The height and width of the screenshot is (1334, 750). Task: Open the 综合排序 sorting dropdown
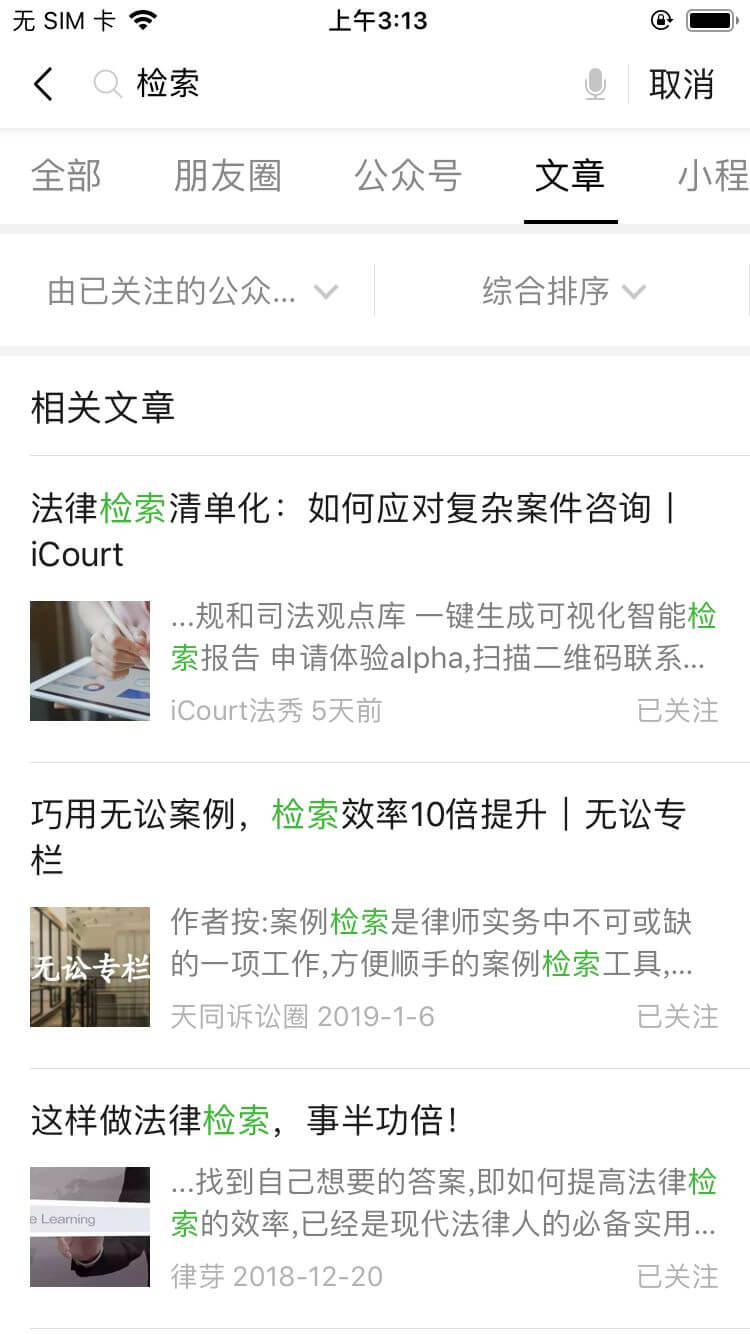tap(563, 291)
